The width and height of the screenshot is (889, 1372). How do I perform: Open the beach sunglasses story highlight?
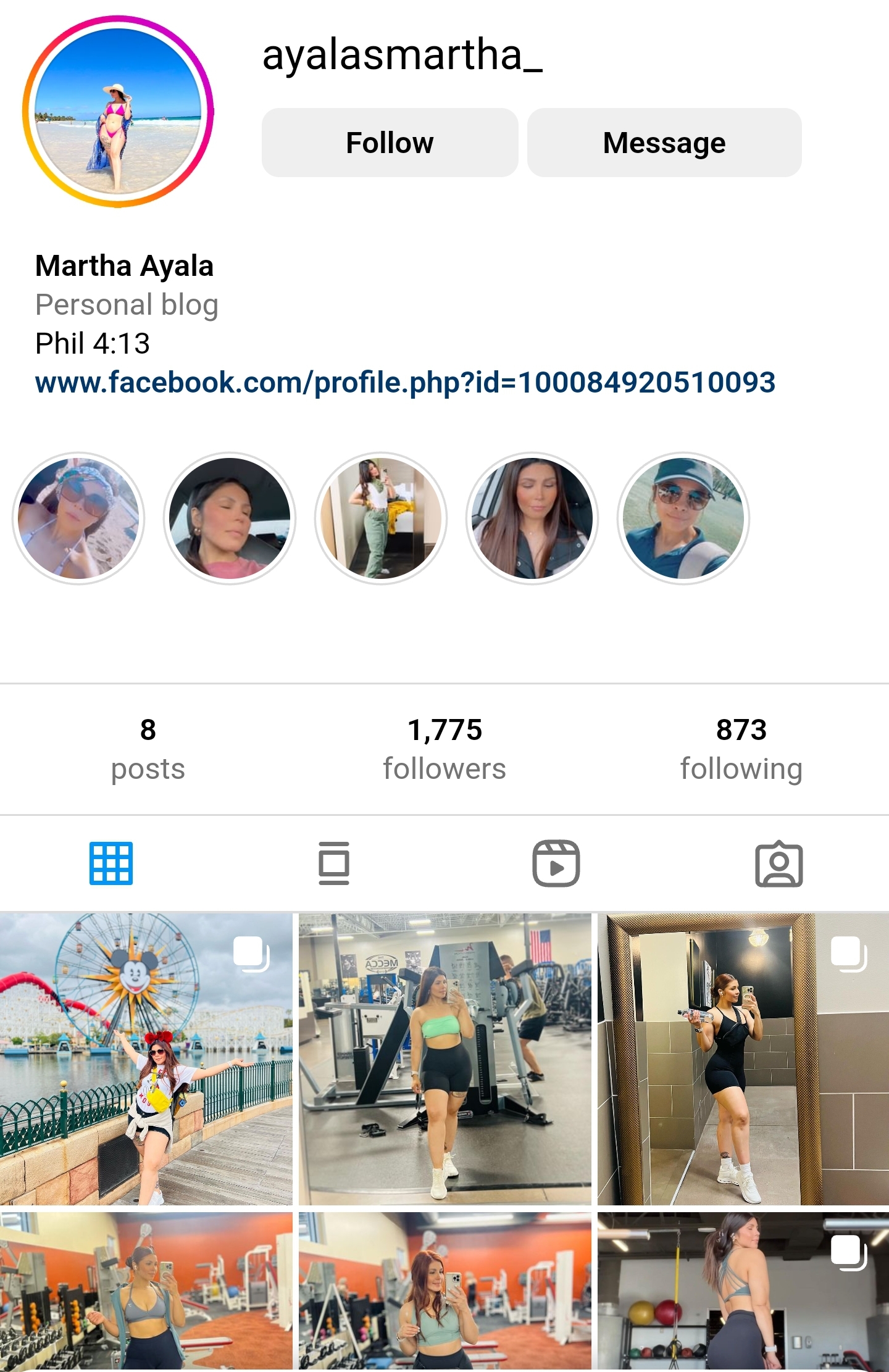click(x=78, y=518)
